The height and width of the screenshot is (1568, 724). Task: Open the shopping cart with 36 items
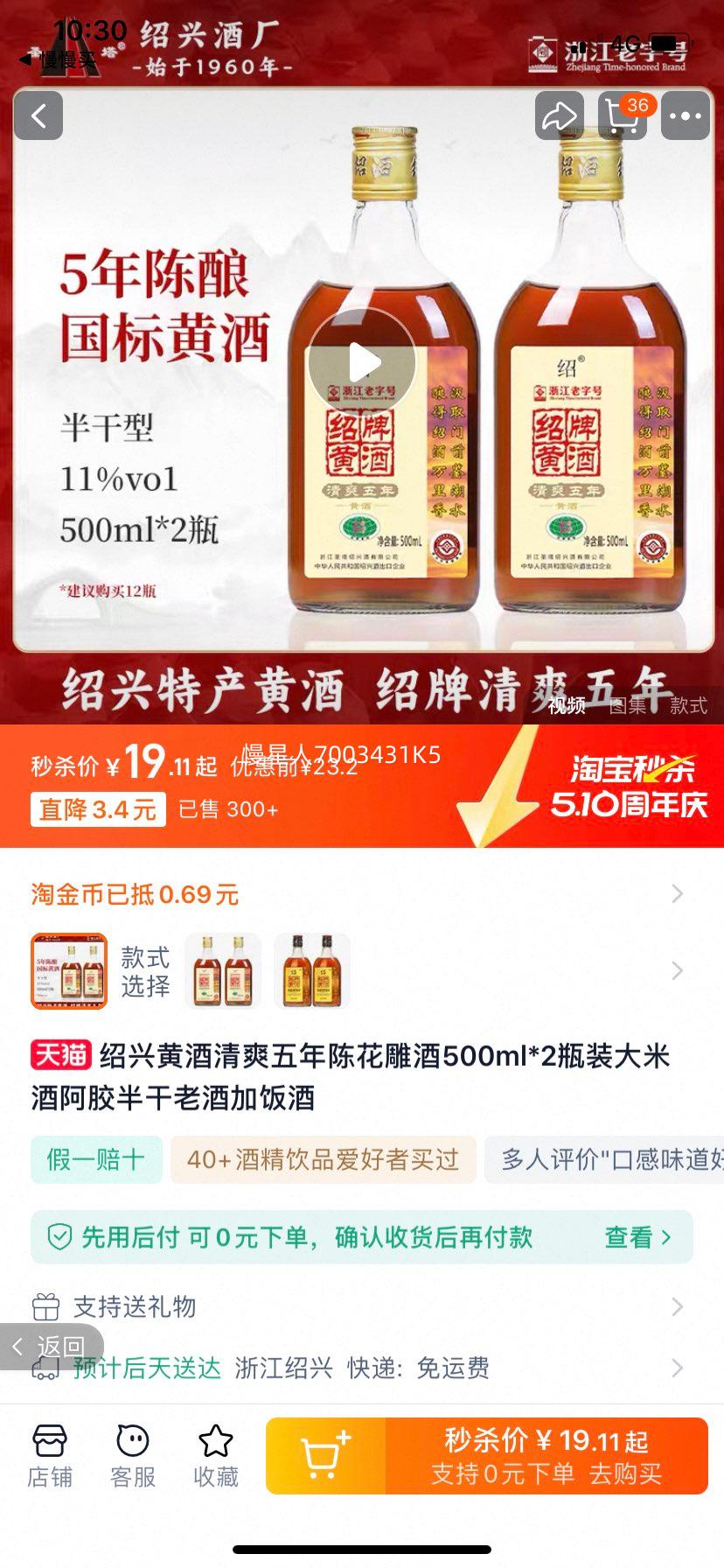coord(622,115)
